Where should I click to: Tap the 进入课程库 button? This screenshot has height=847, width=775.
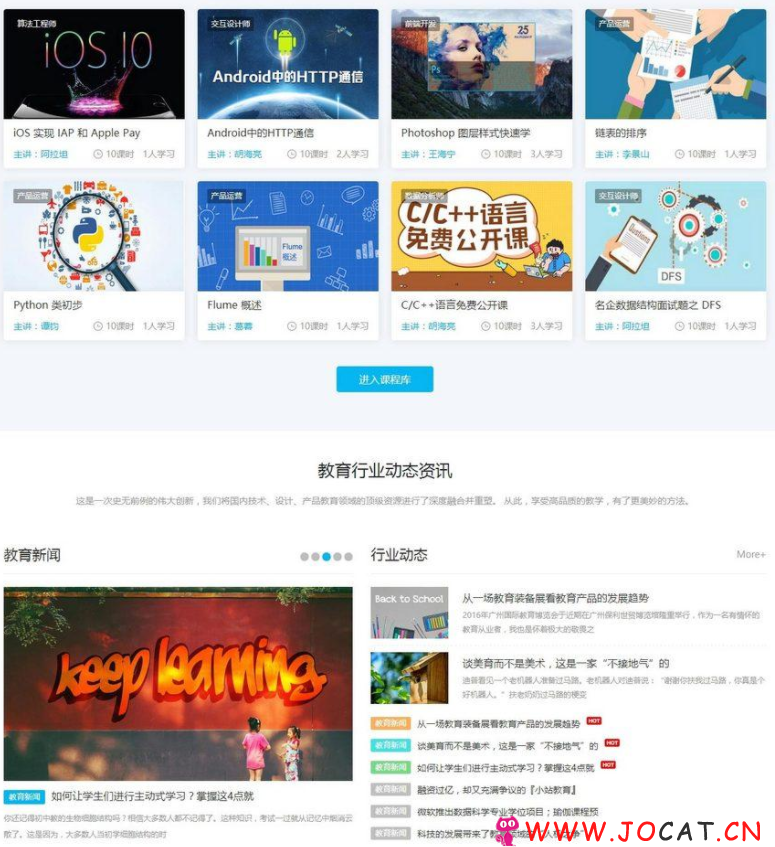(x=385, y=379)
